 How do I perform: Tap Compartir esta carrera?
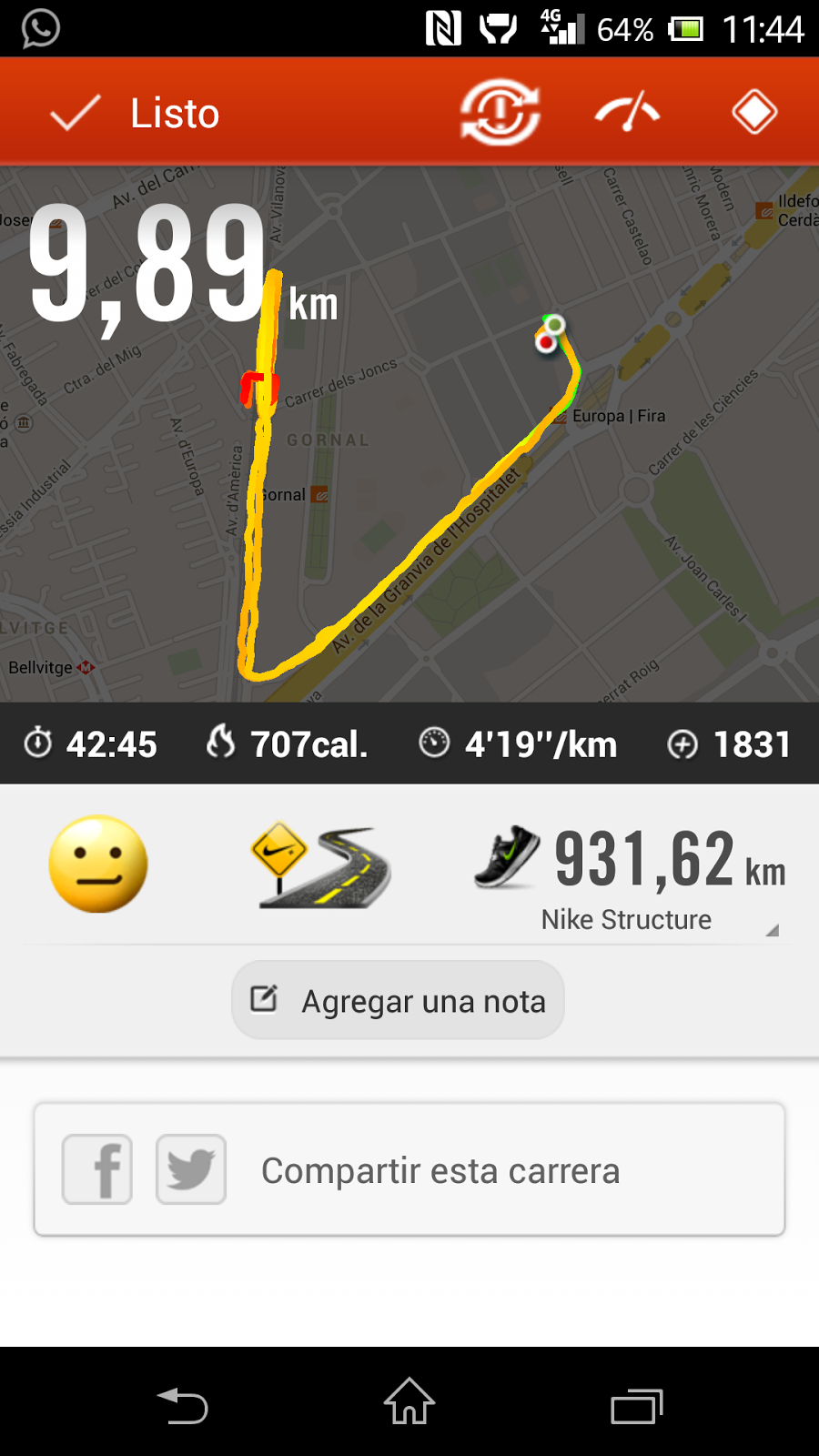pos(440,1170)
